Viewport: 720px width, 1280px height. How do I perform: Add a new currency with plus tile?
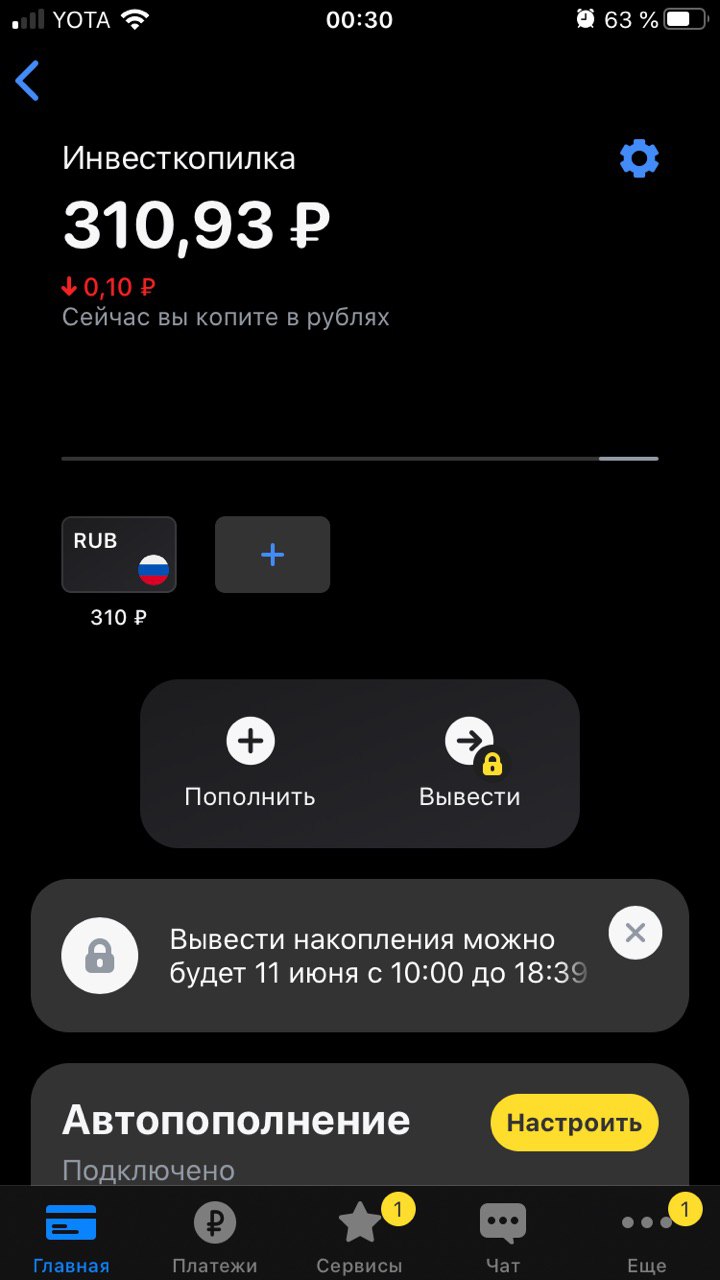click(x=272, y=555)
